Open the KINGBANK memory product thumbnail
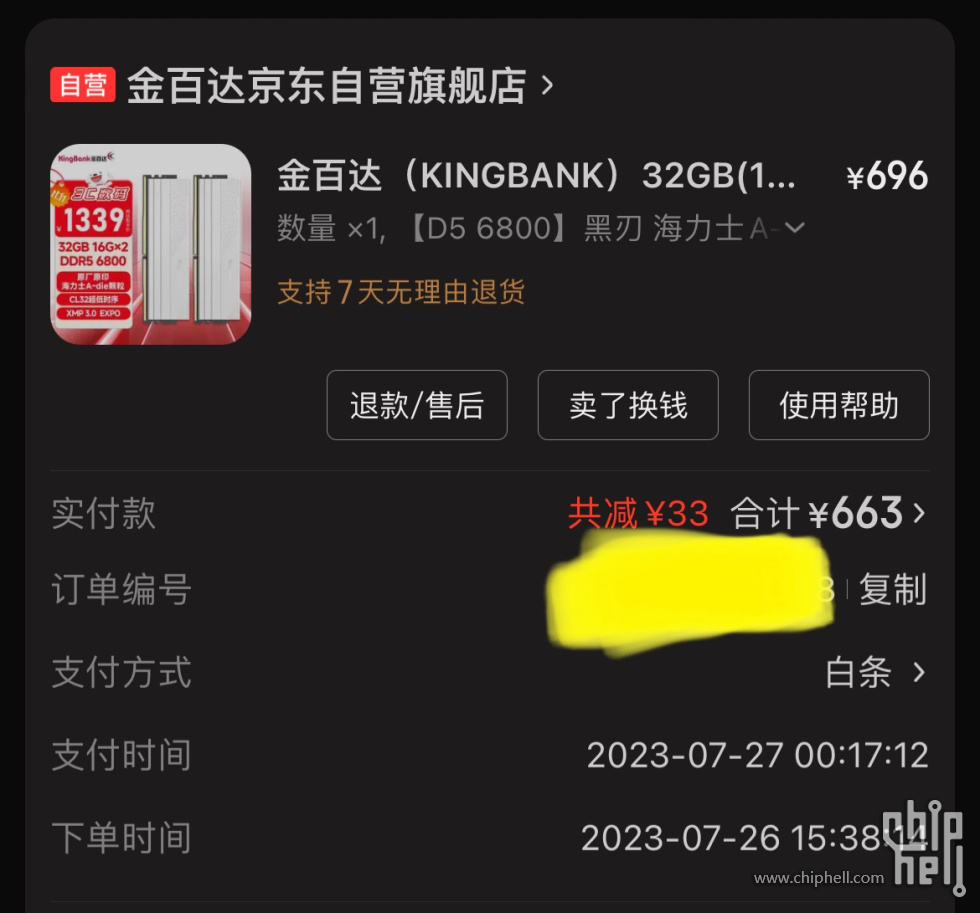 [151, 245]
